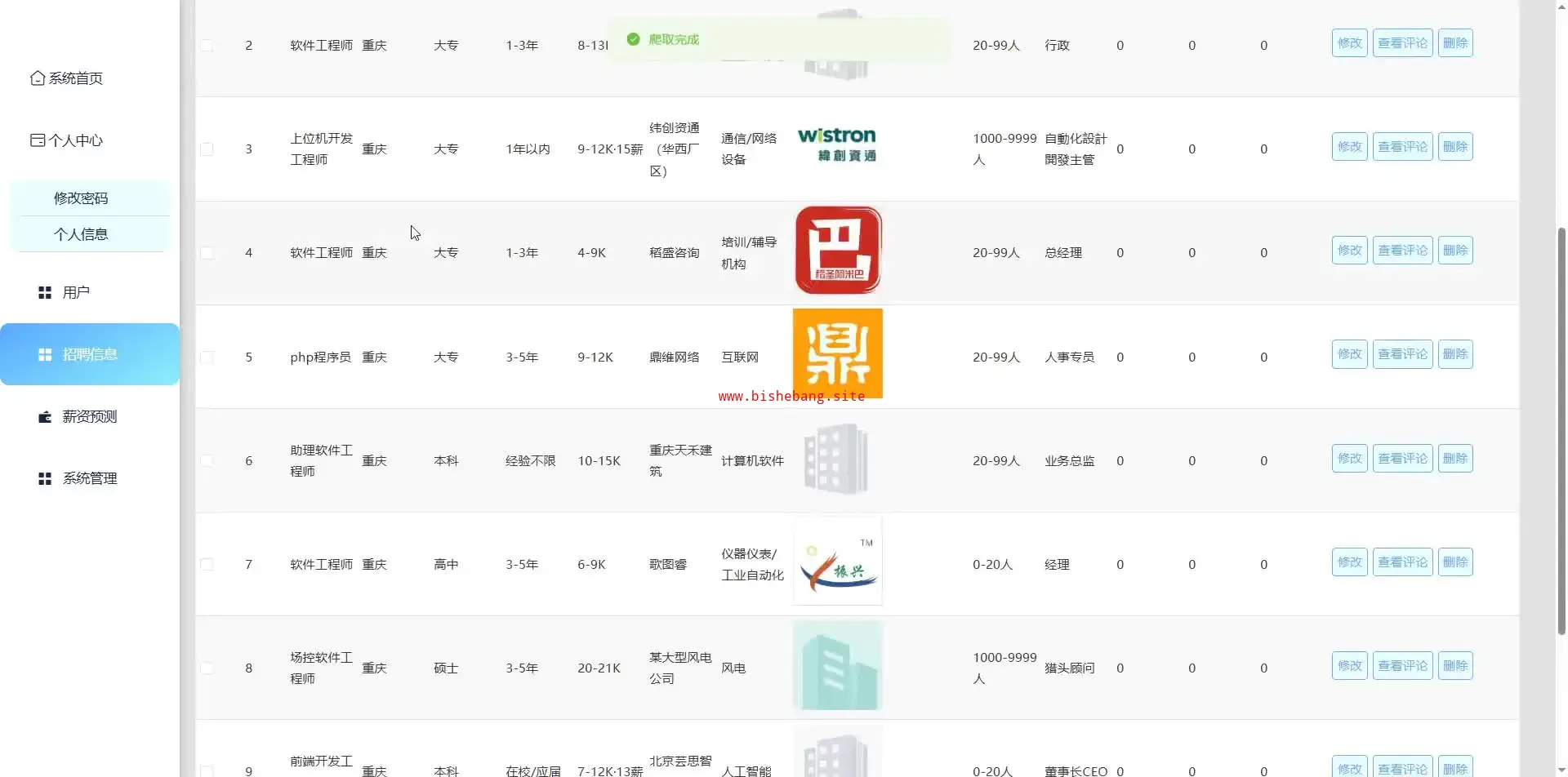Remove row 7 with 删除 button

click(x=1454, y=562)
